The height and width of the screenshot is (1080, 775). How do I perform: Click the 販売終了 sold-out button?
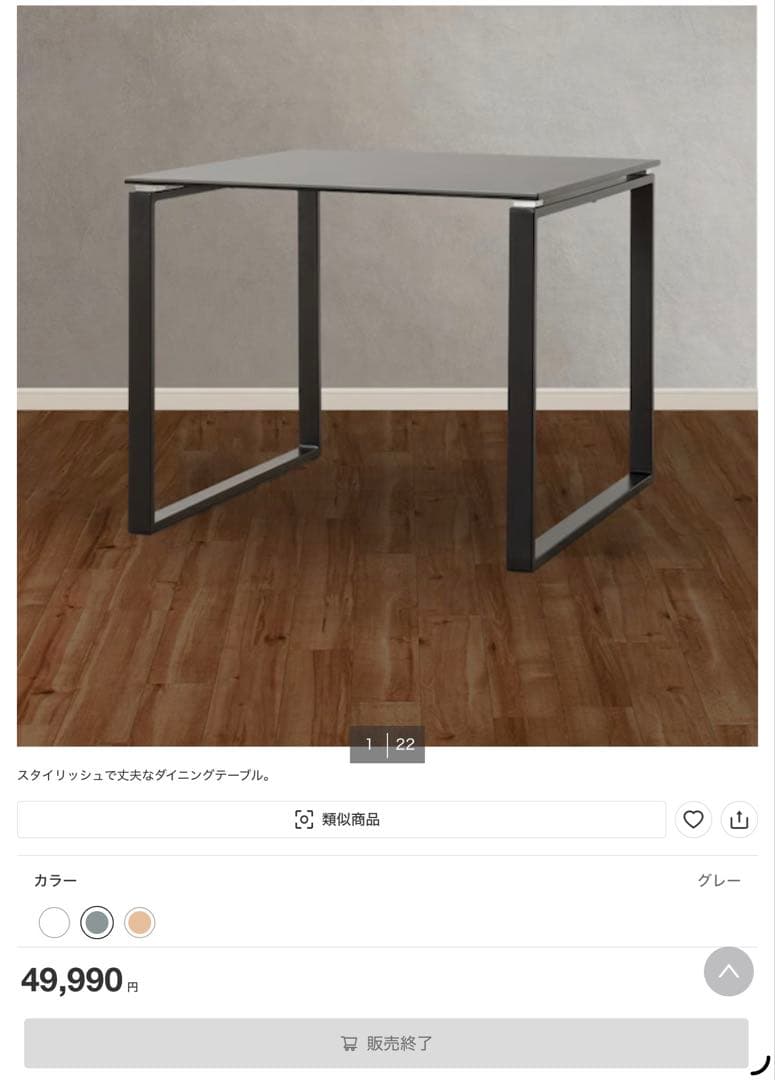(x=387, y=1043)
